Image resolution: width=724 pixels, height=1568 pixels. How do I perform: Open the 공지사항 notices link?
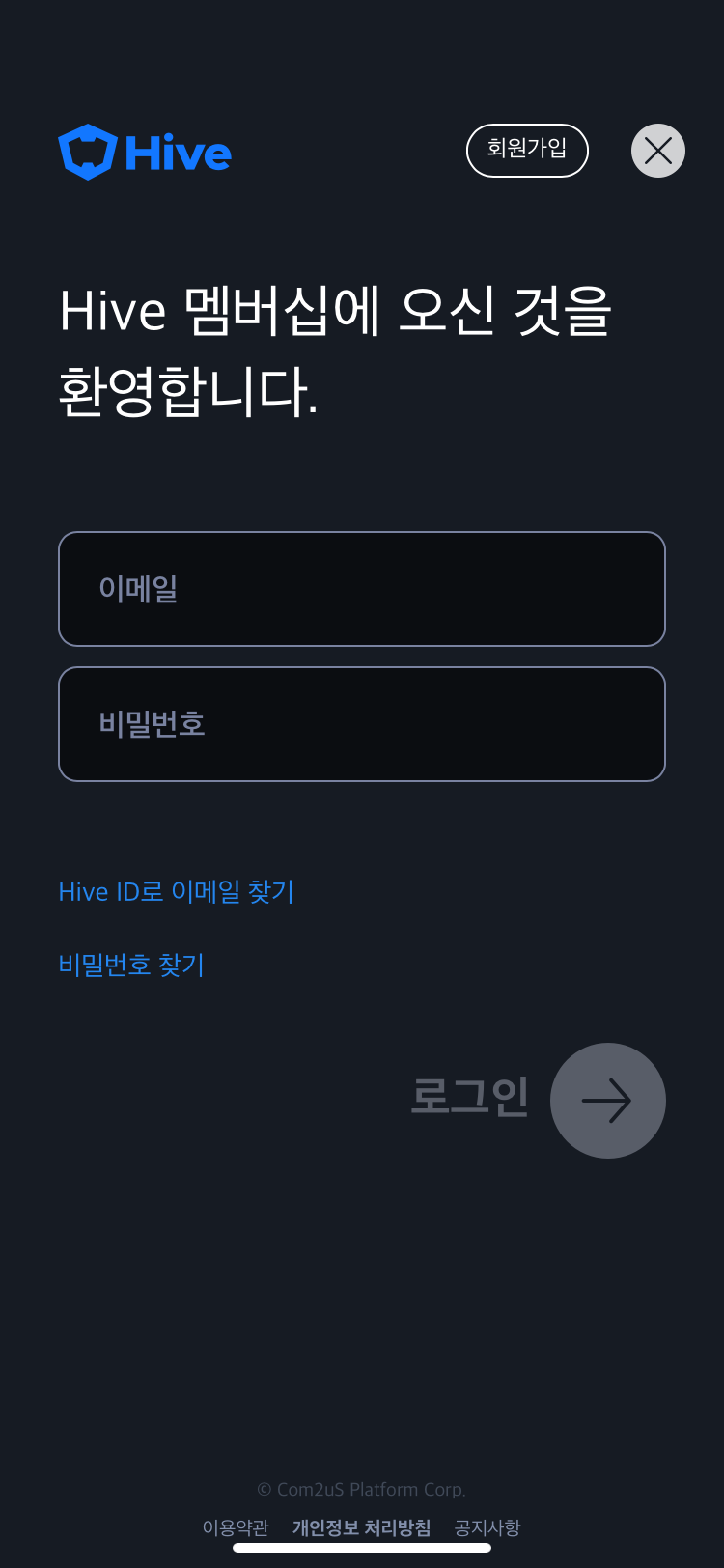point(487,1527)
